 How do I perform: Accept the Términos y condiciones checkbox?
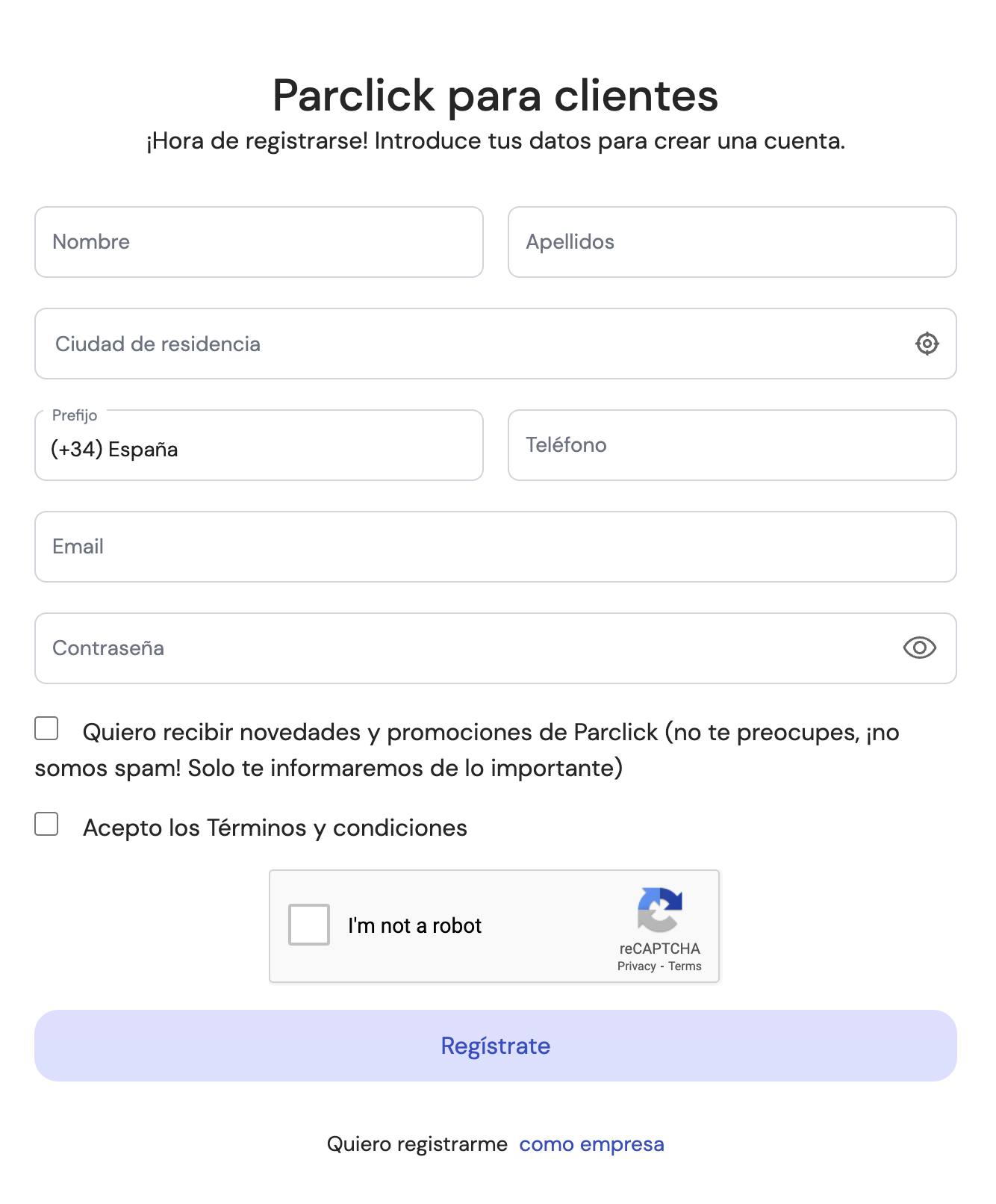46,825
